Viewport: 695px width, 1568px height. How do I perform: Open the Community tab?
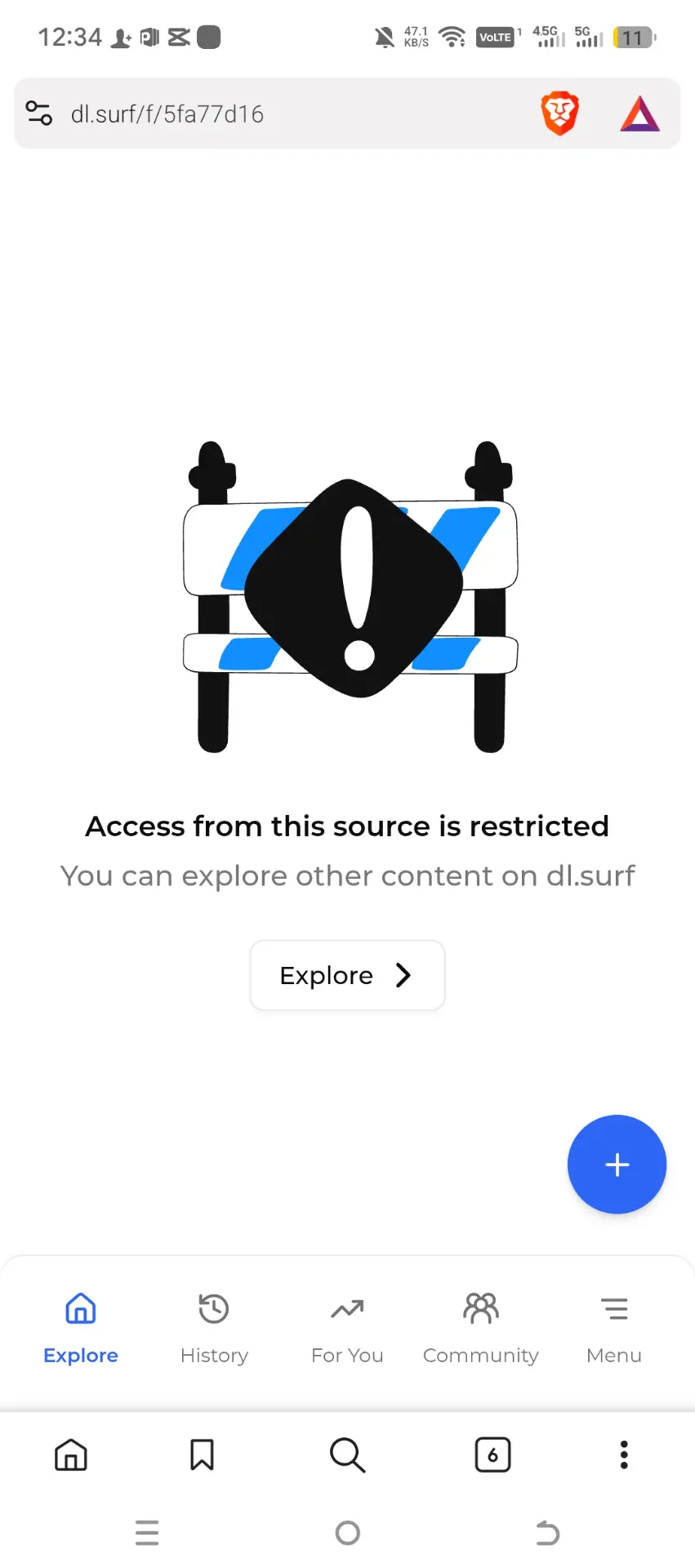pos(481,1329)
